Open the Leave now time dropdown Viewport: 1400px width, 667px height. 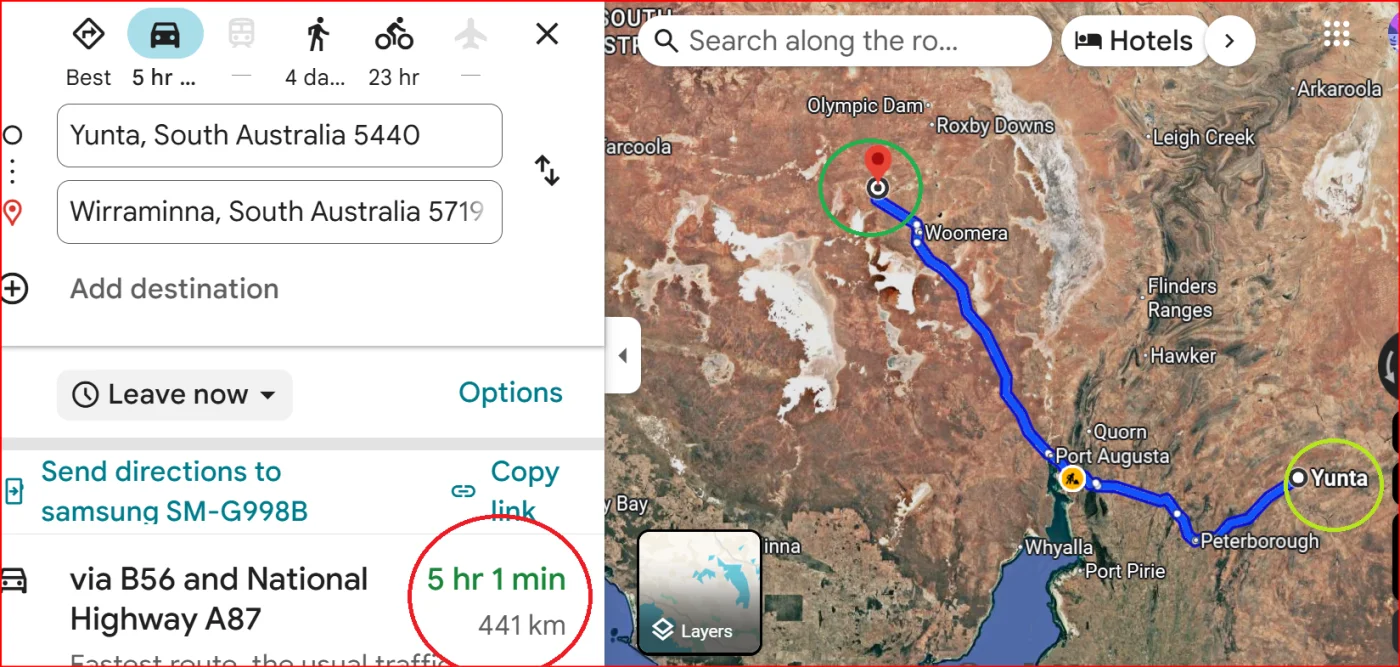[x=175, y=395]
